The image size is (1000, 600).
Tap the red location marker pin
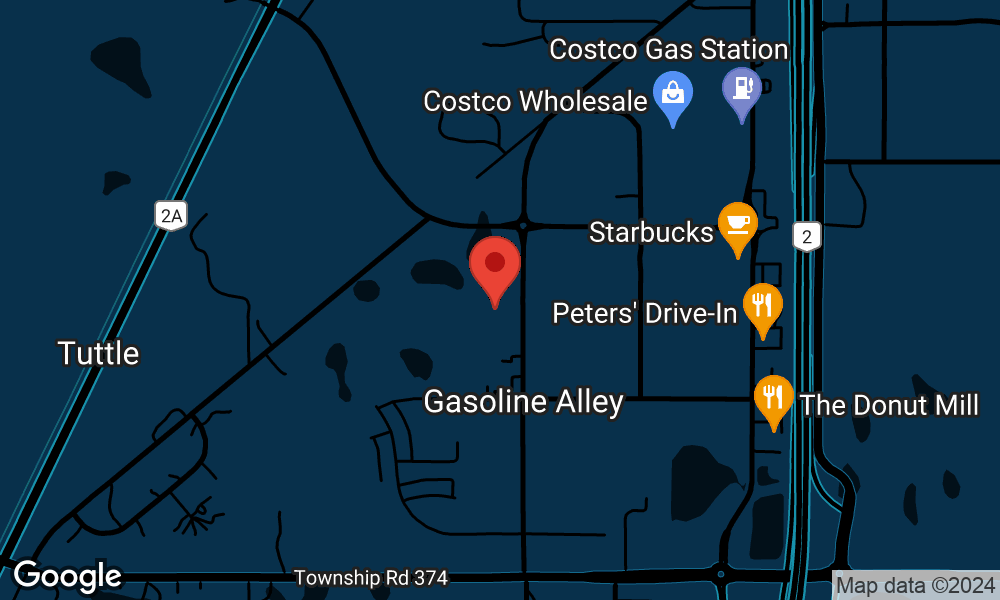click(495, 266)
